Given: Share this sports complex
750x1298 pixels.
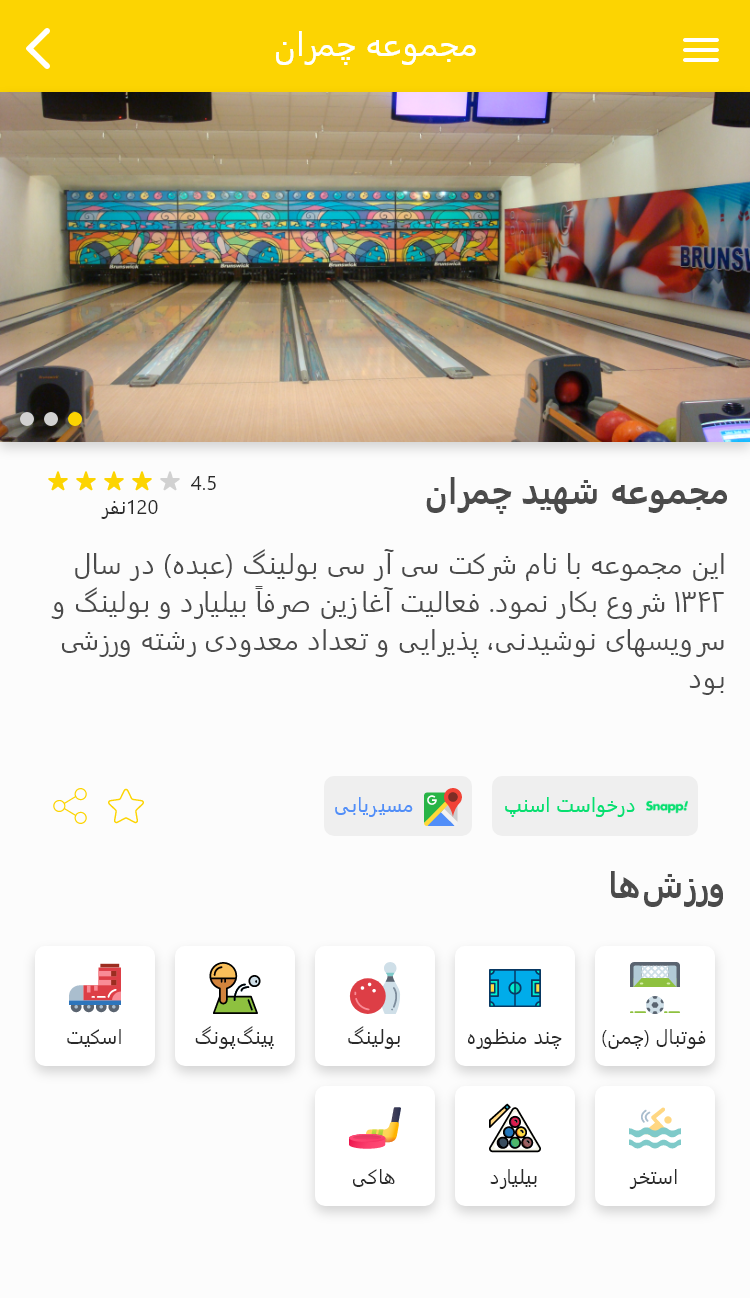Looking at the screenshot, I should point(70,806).
